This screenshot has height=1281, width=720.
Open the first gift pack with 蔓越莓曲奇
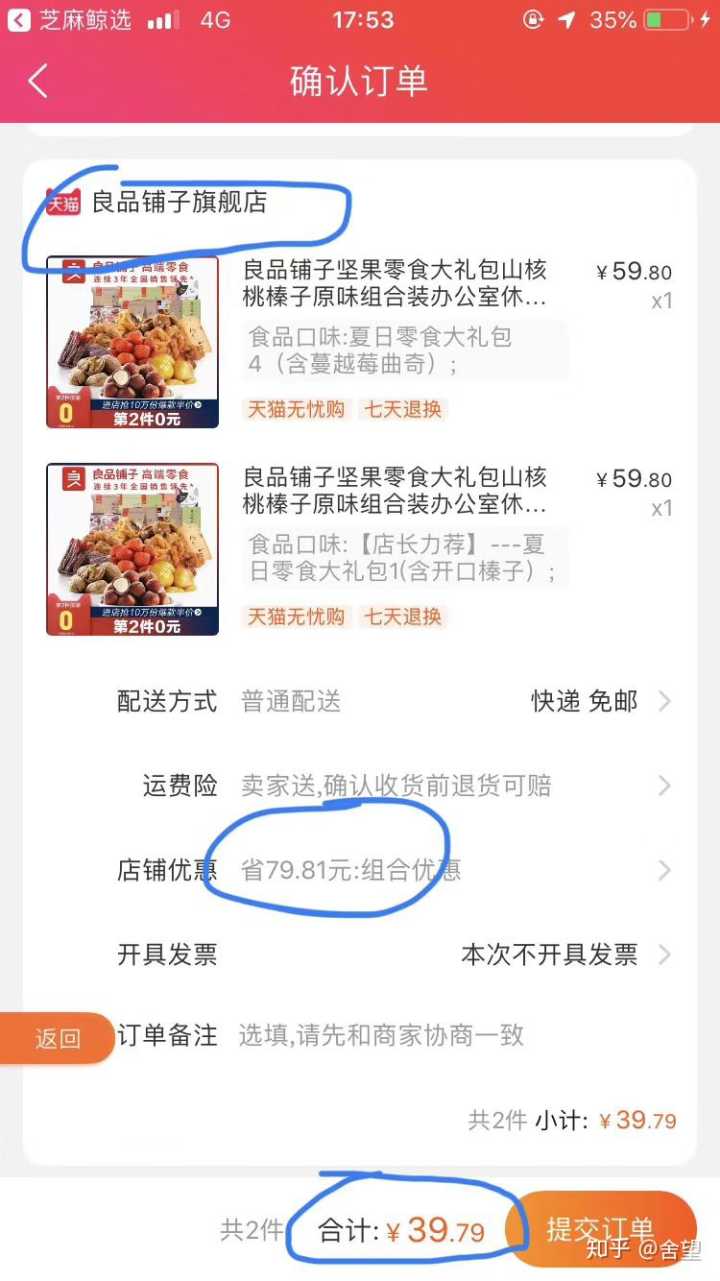click(x=394, y=284)
